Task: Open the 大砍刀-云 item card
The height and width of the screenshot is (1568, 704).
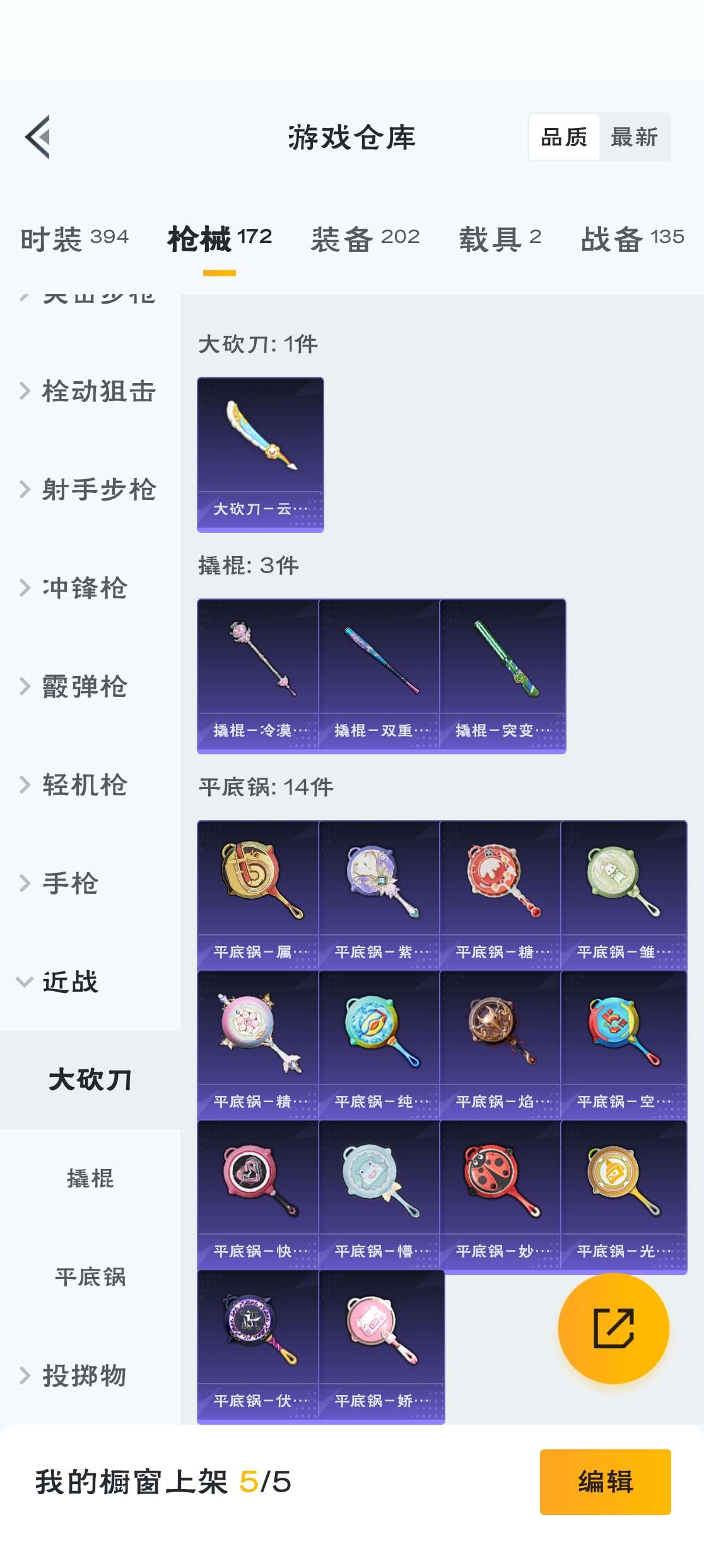Action: 261,454
